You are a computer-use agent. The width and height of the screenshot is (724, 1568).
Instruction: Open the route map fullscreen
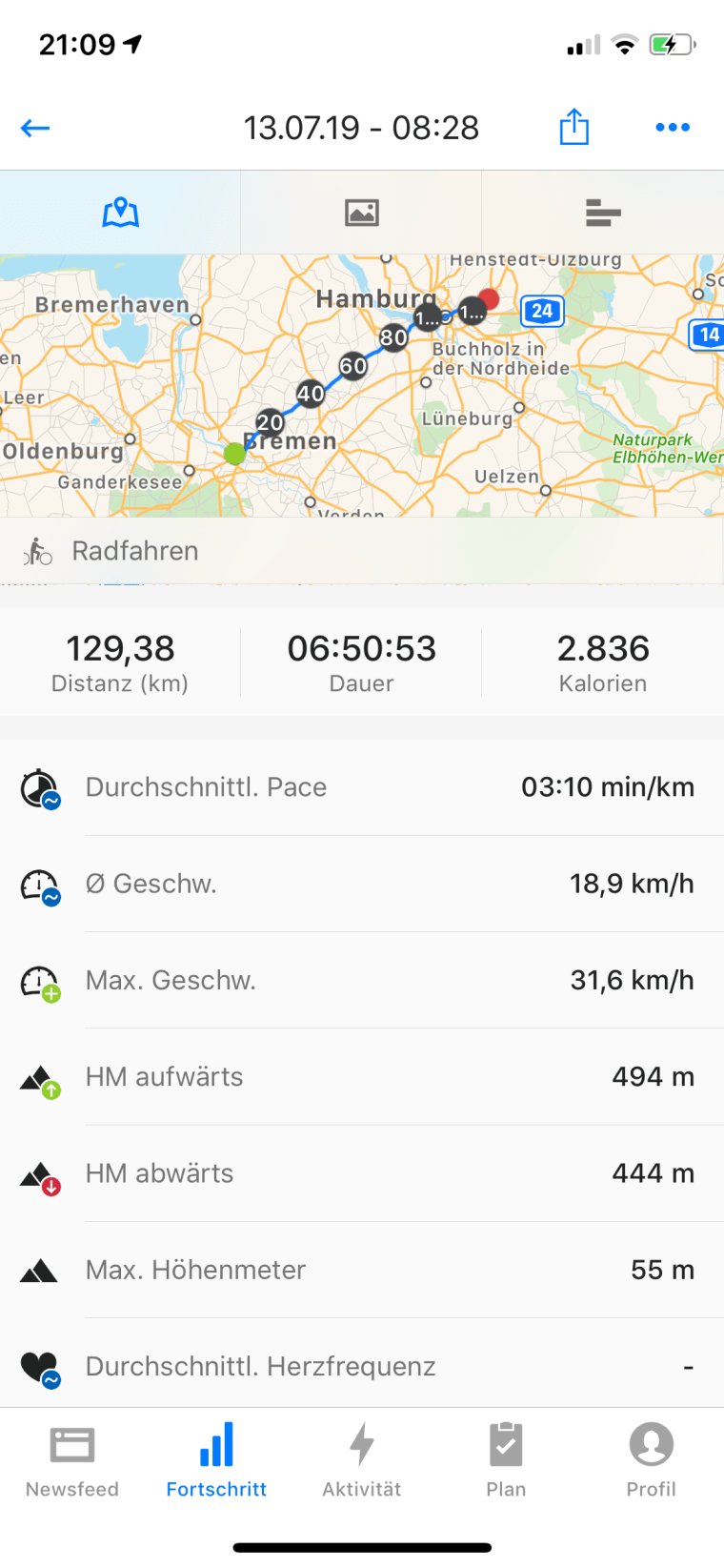362,386
